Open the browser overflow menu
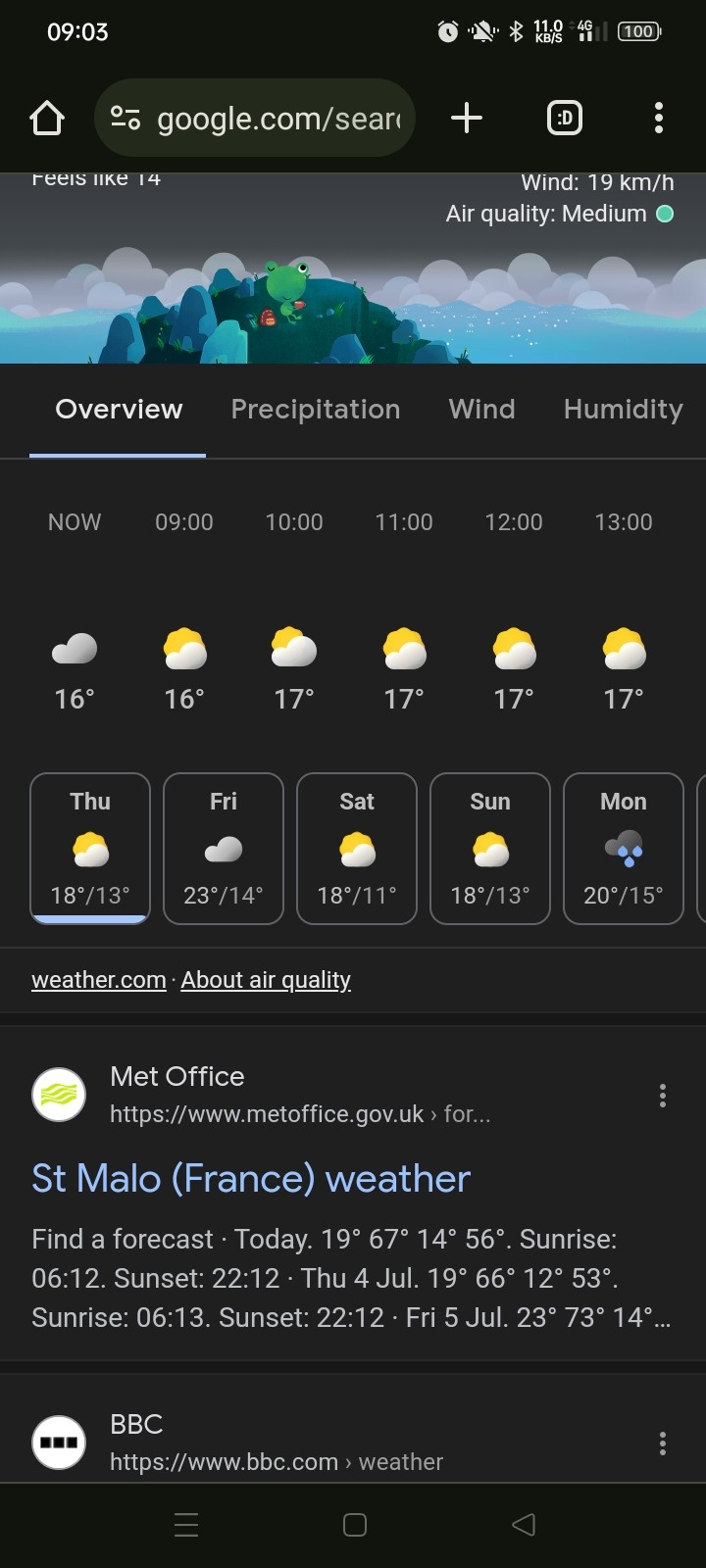Screen dimensions: 706x1568 point(659,119)
